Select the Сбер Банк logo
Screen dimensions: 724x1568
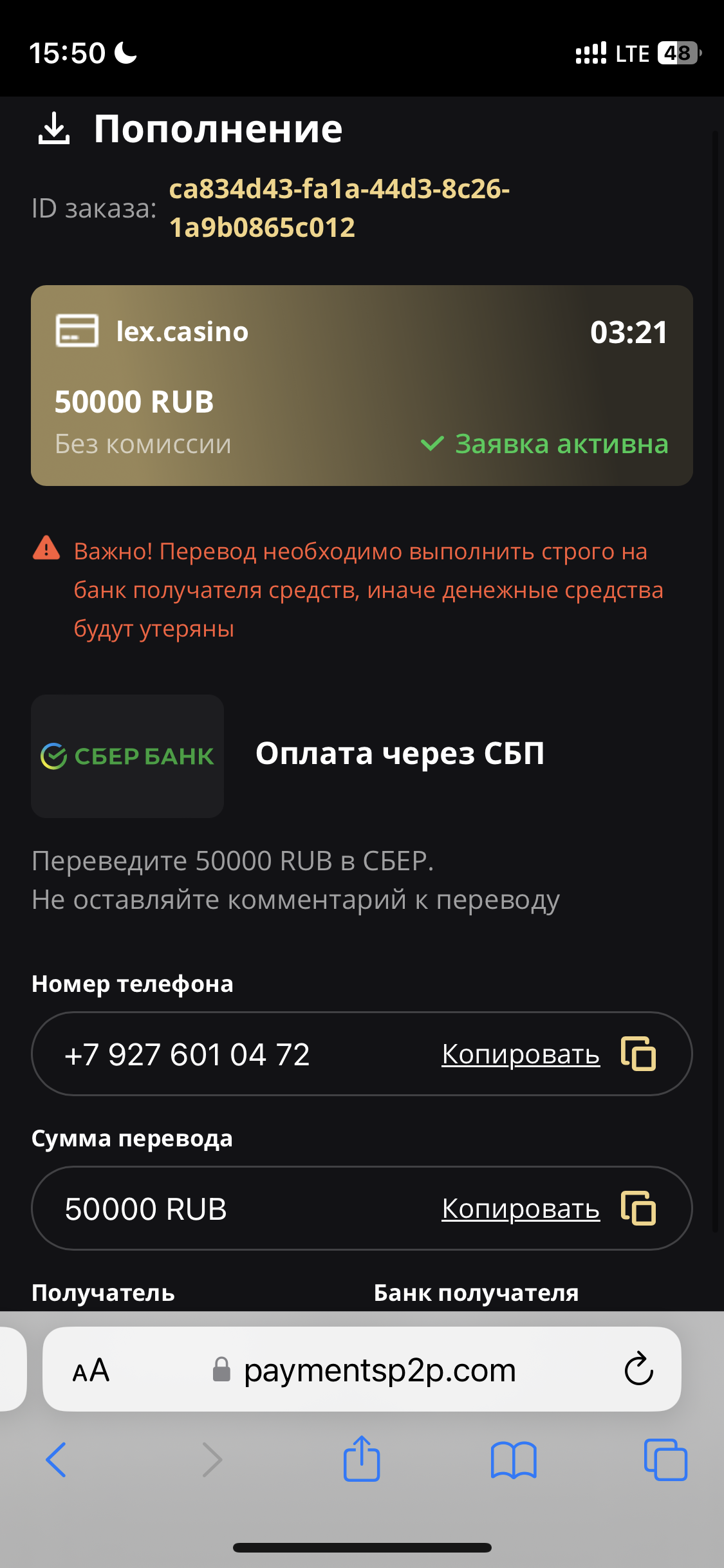coord(127,755)
